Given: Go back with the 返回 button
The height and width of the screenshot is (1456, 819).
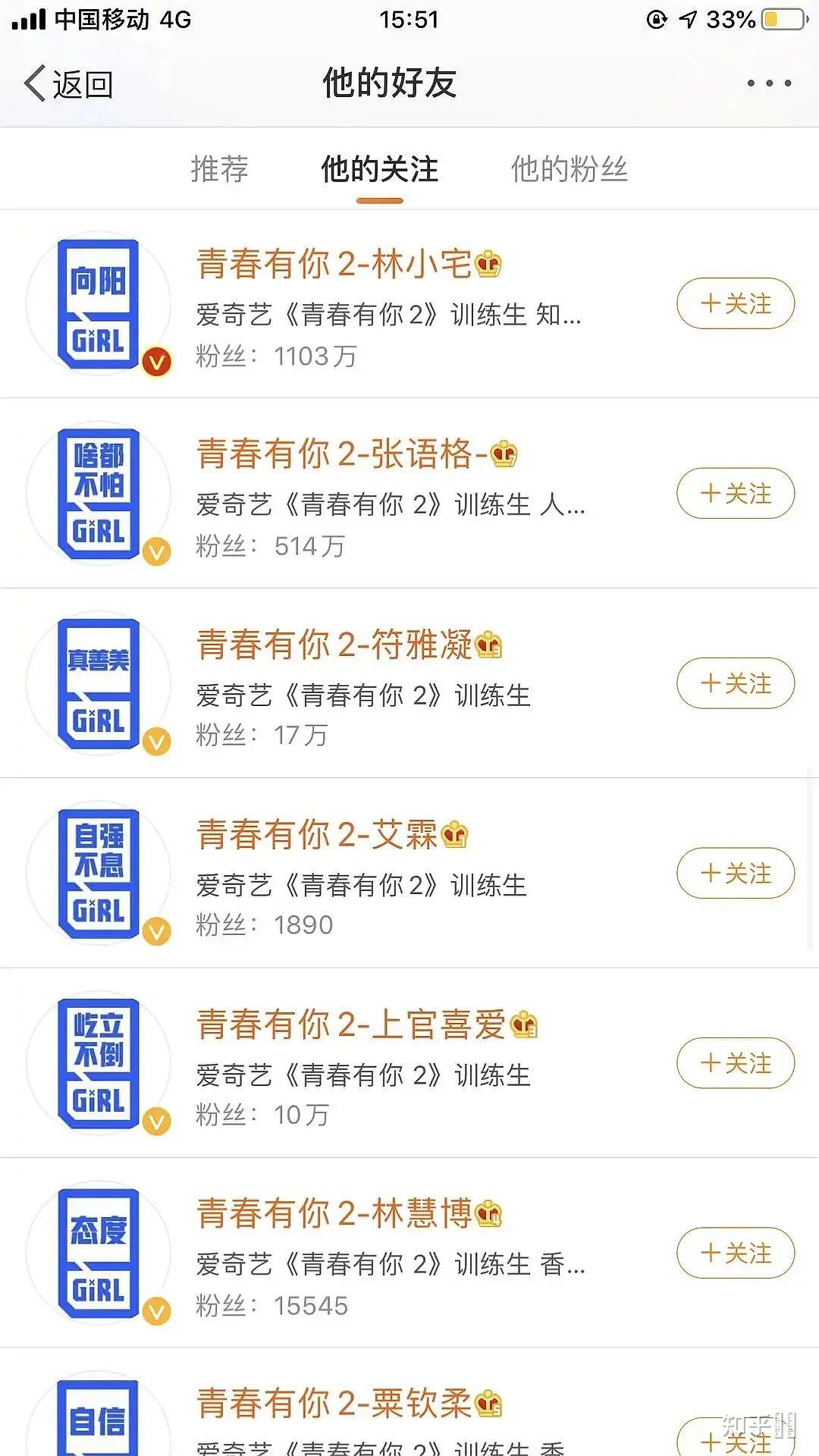Looking at the screenshot, I should tap(68, 83).
